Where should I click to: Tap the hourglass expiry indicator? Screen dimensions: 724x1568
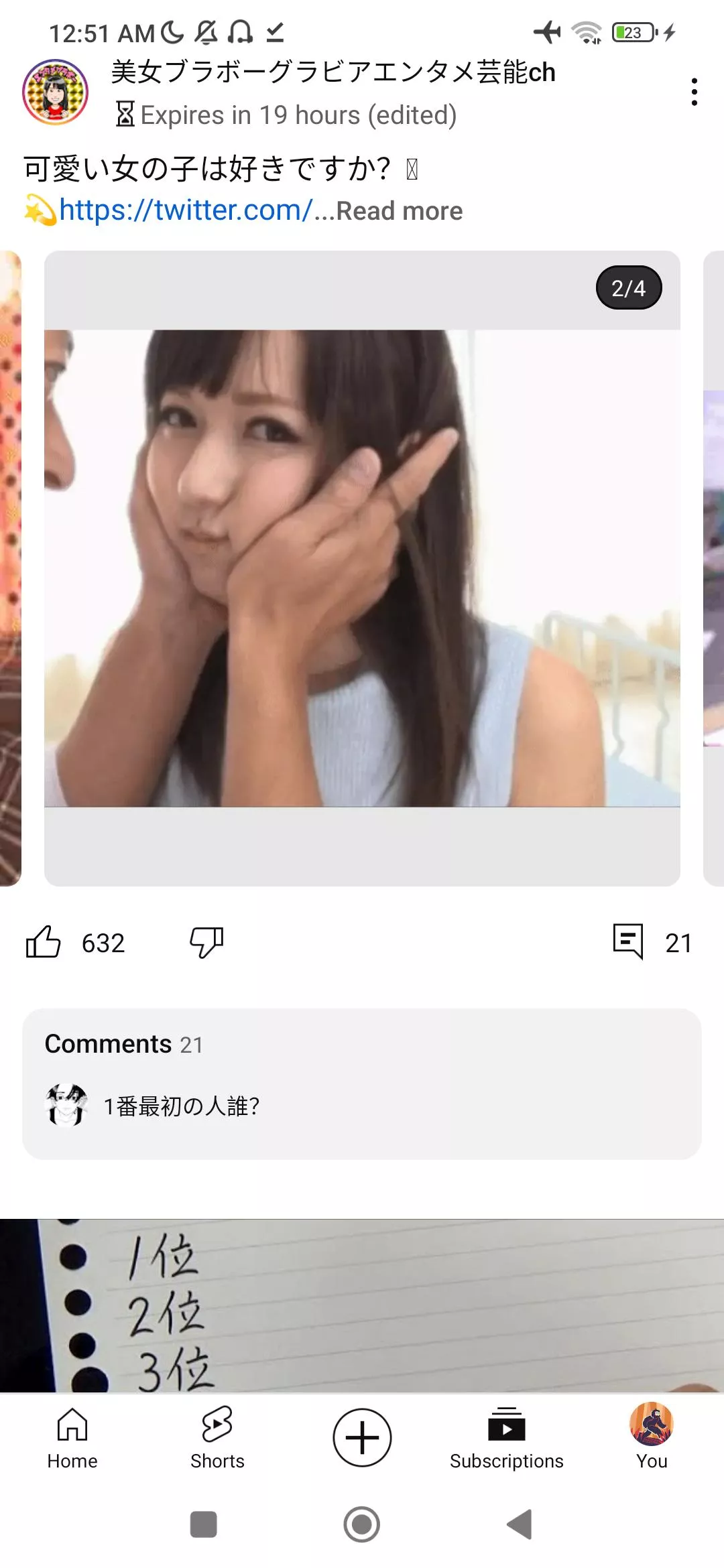point(123,114)
